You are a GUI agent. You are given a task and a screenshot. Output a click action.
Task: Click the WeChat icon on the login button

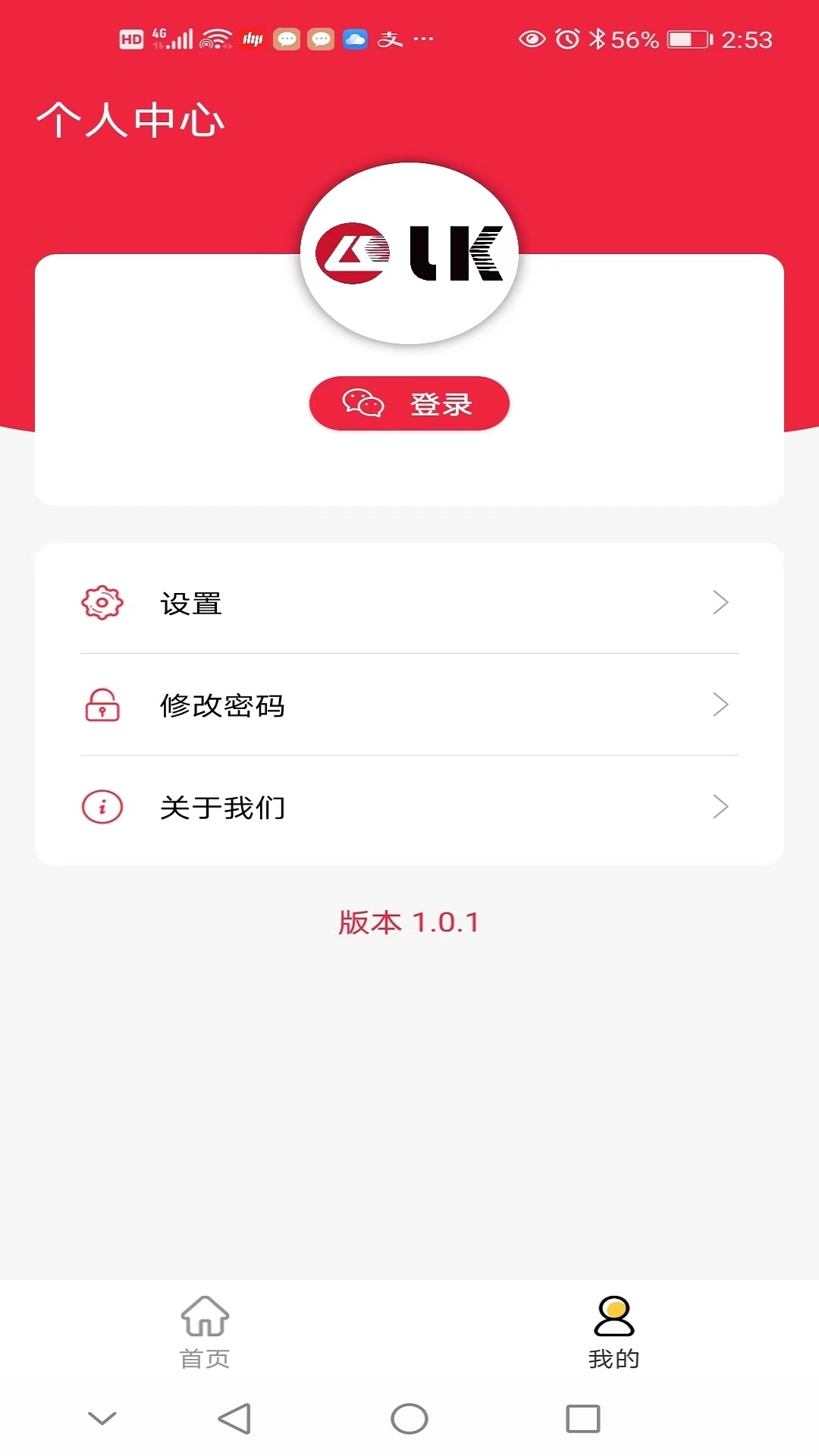coord(362,404)
